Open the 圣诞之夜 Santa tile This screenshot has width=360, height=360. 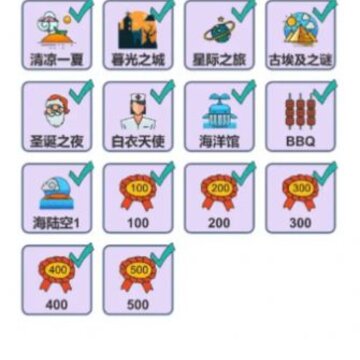(57, 117)
